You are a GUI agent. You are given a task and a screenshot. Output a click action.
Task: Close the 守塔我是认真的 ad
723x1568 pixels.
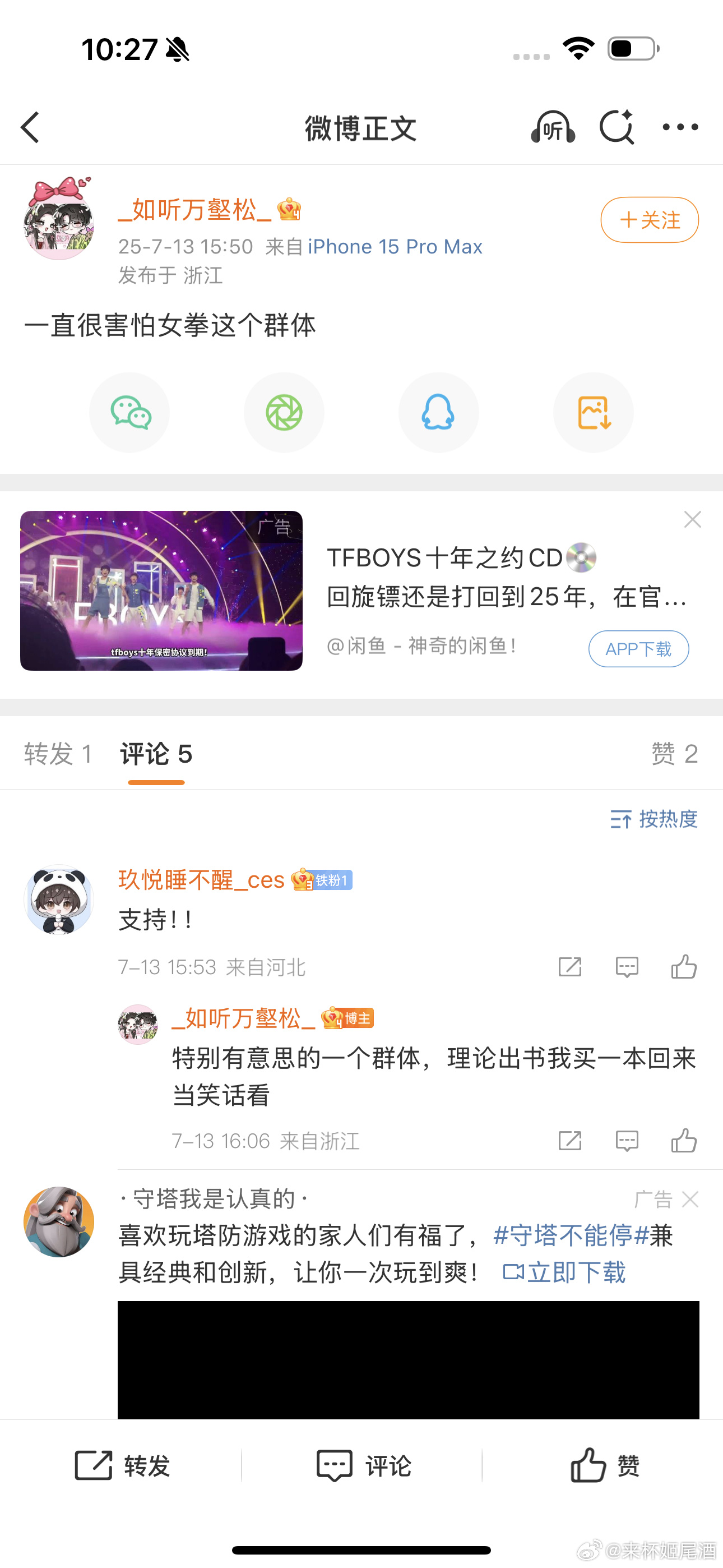pyautogui.click(x=690, y=1199)
